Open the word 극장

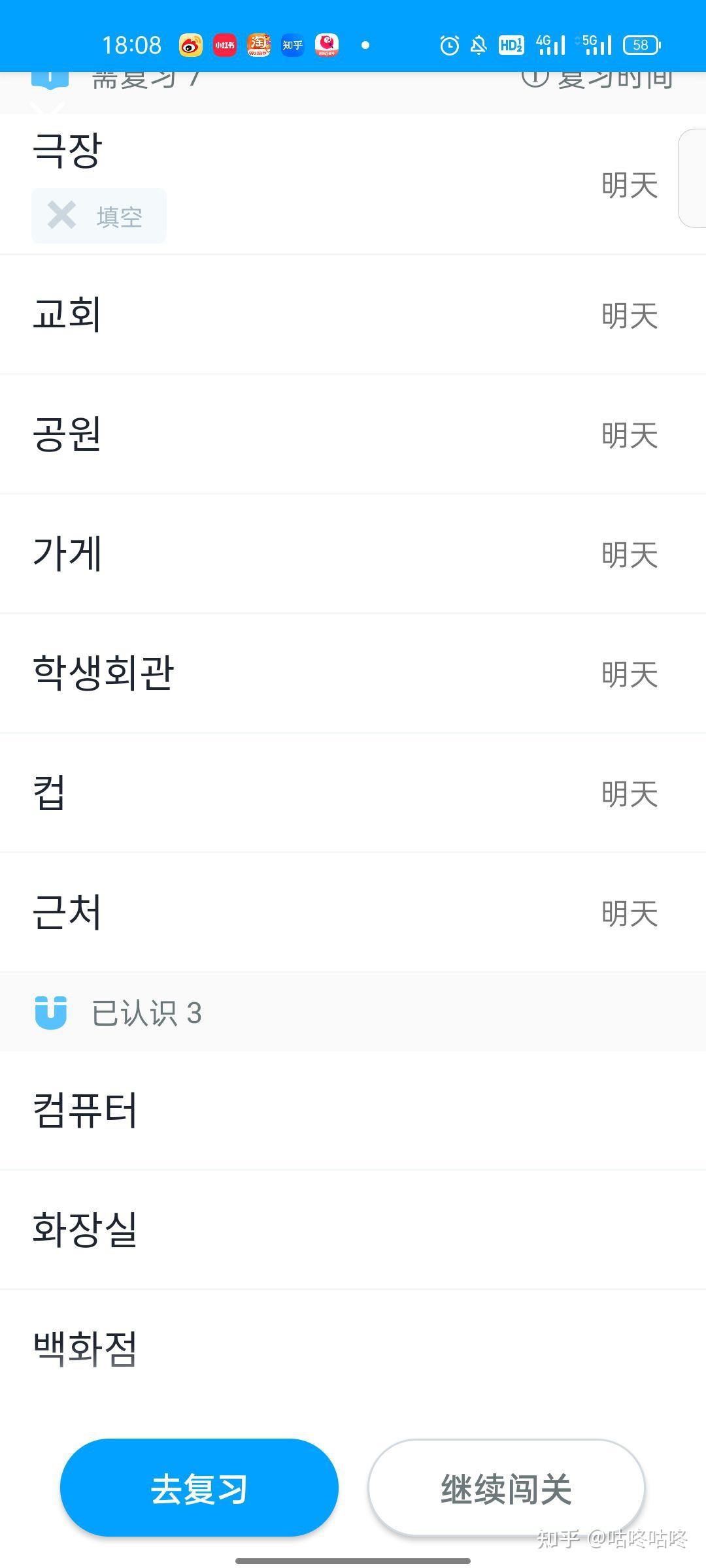point(353,184)
